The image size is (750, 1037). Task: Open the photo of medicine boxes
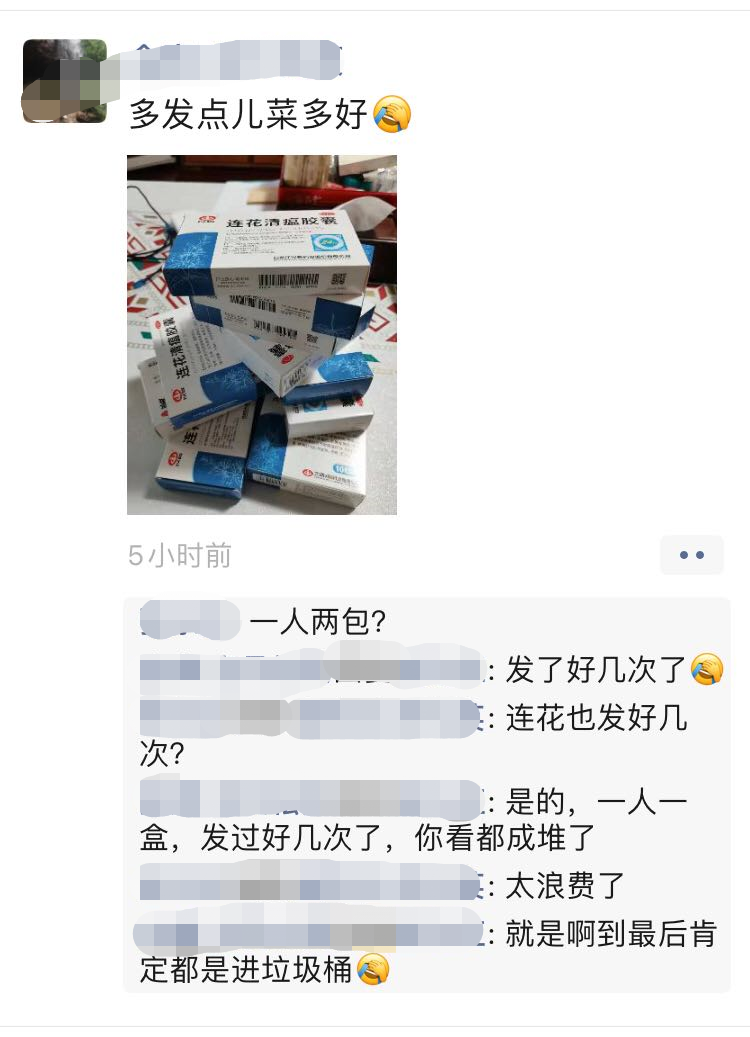pos(262,334)
